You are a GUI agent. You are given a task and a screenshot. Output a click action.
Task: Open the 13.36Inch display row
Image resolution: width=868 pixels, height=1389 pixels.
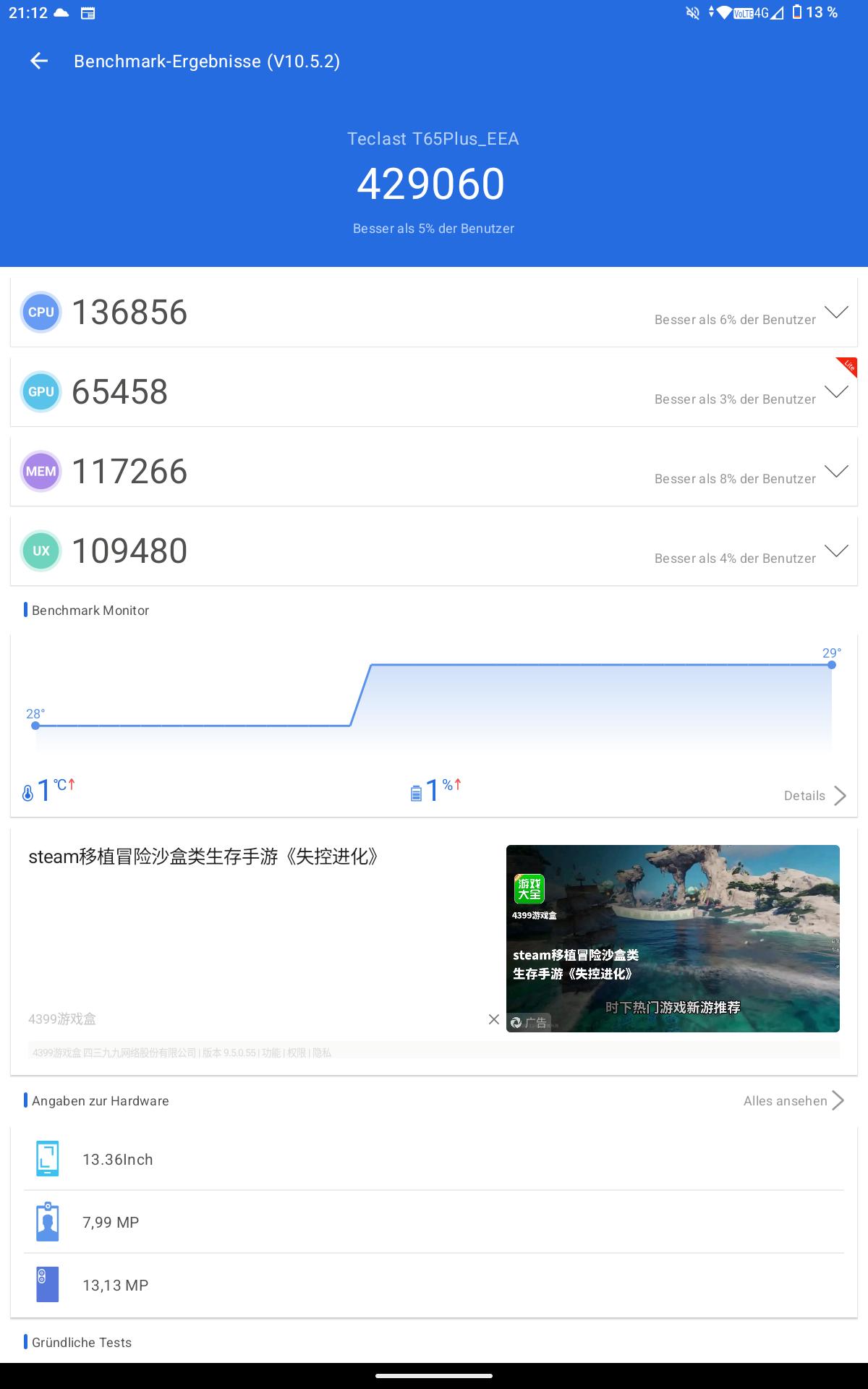tap(434, 1159)
